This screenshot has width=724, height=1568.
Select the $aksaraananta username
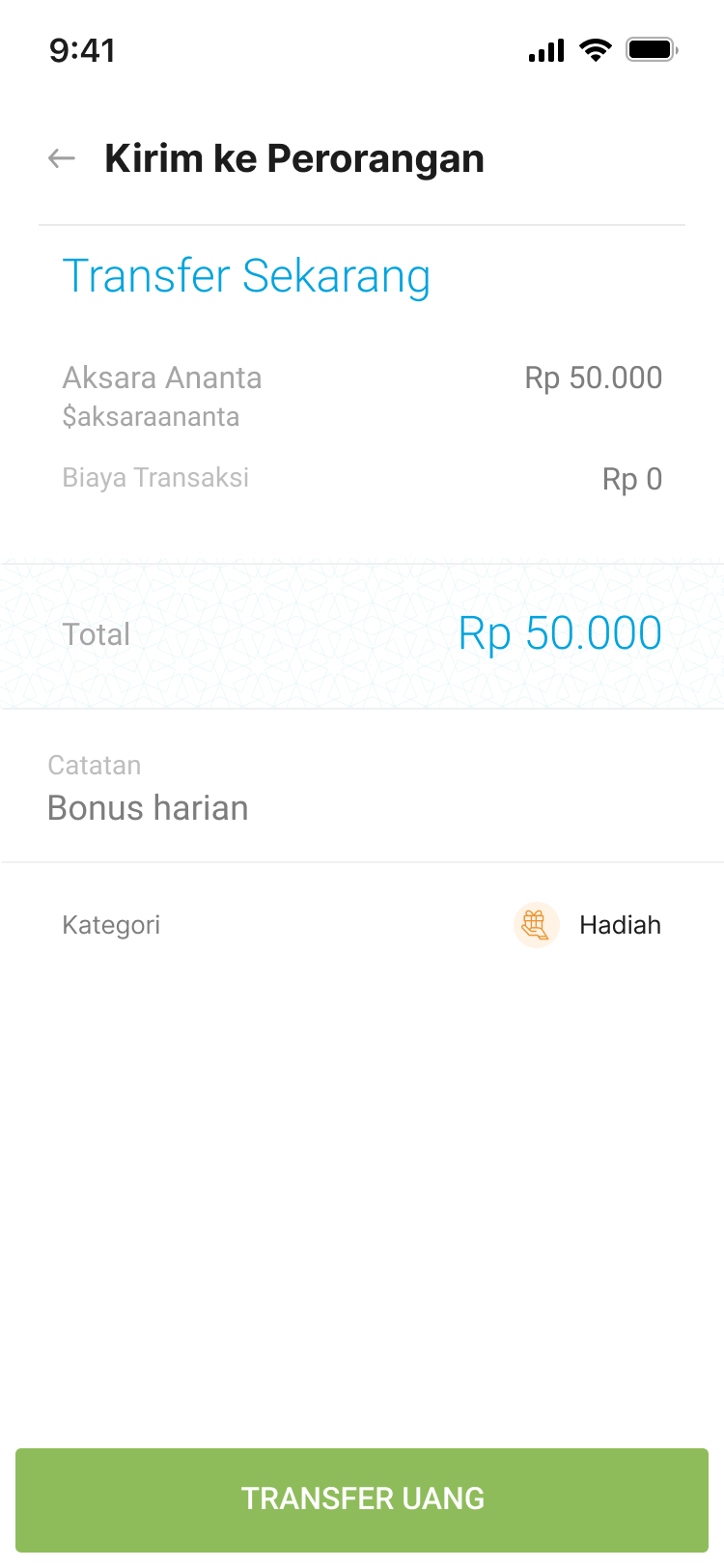pos(152,416)
